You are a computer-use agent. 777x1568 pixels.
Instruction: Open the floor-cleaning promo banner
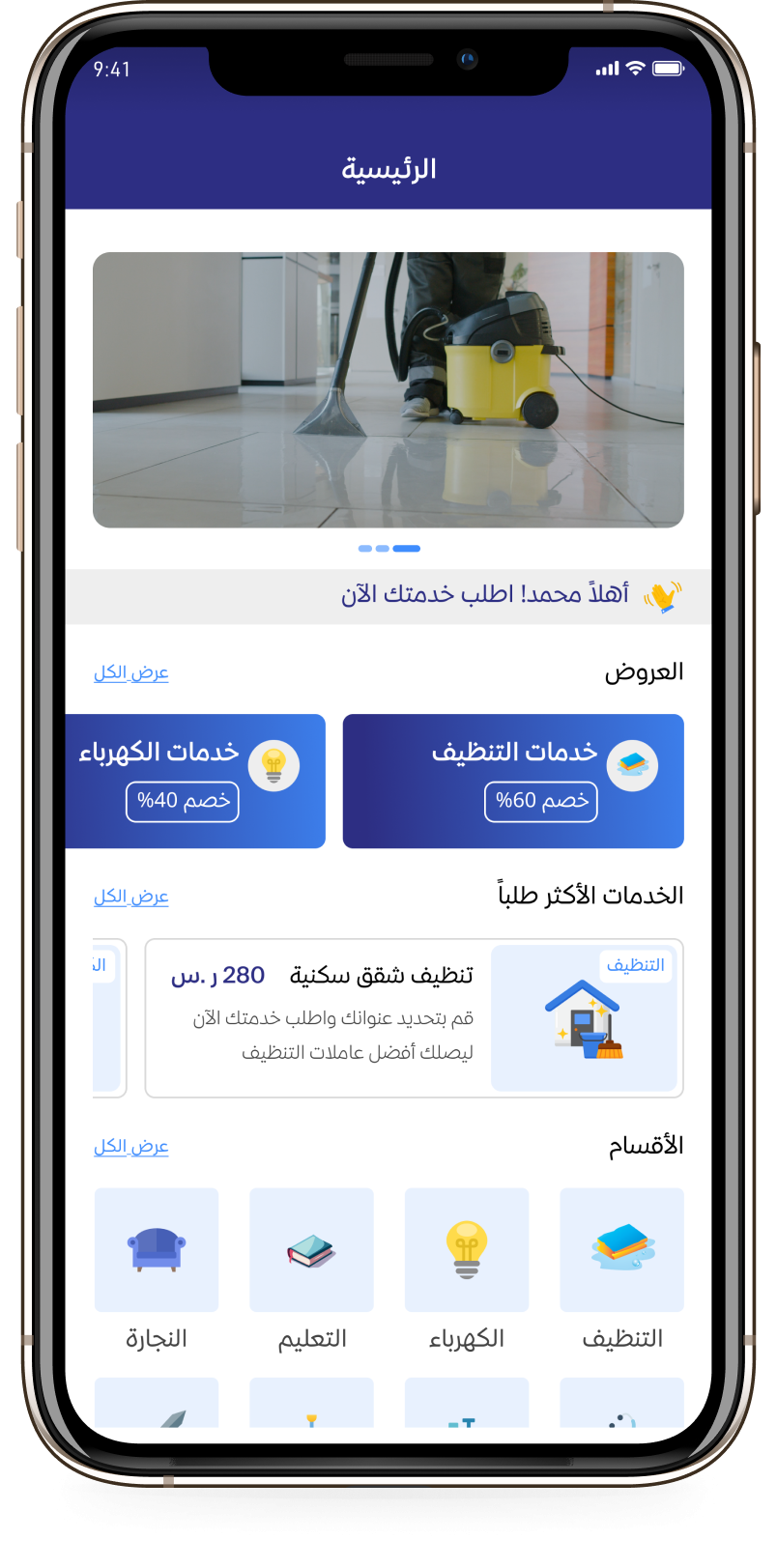(x=388, y=390)
